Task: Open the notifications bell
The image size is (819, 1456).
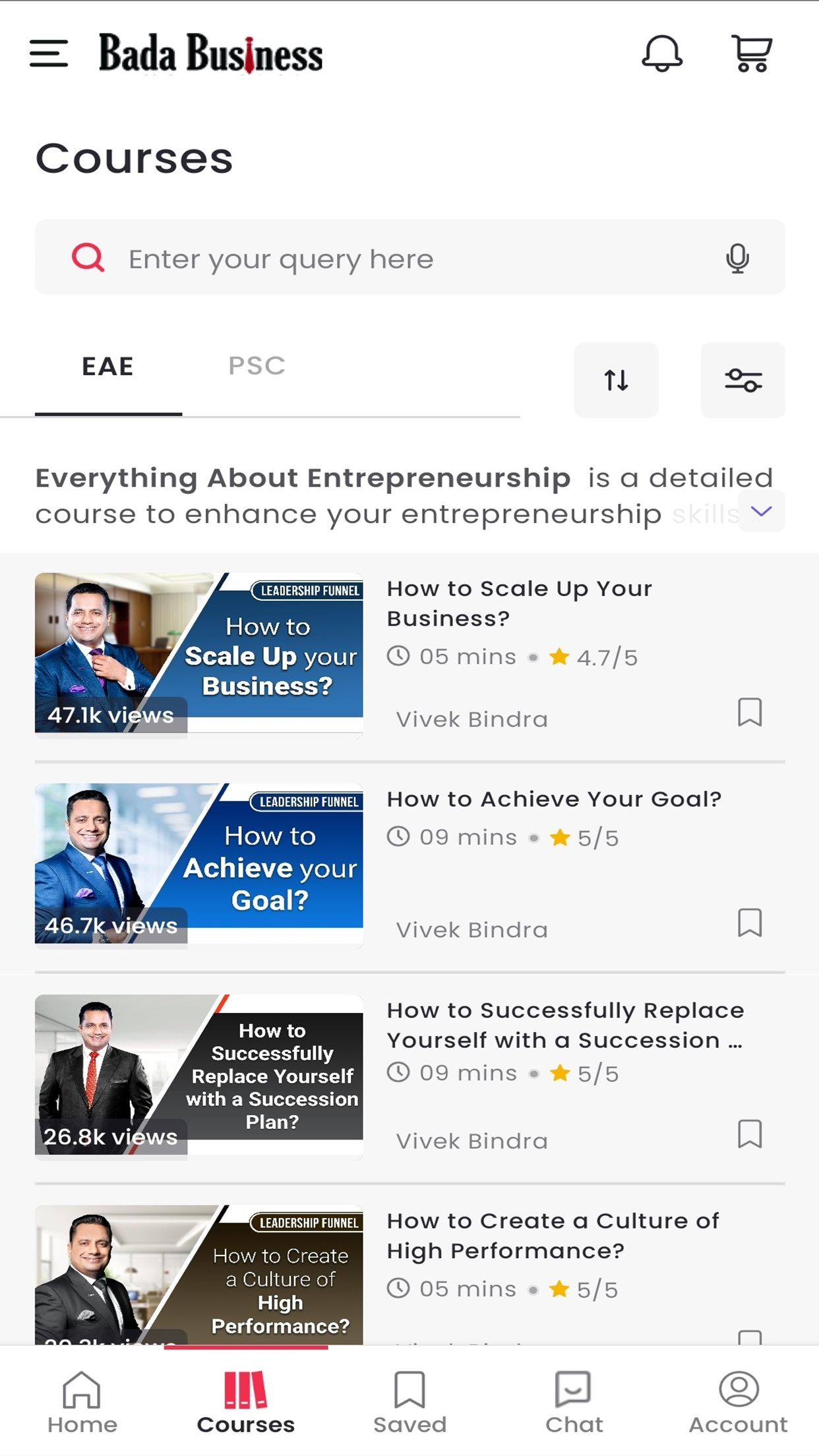Action: click(x=661, y=53)
